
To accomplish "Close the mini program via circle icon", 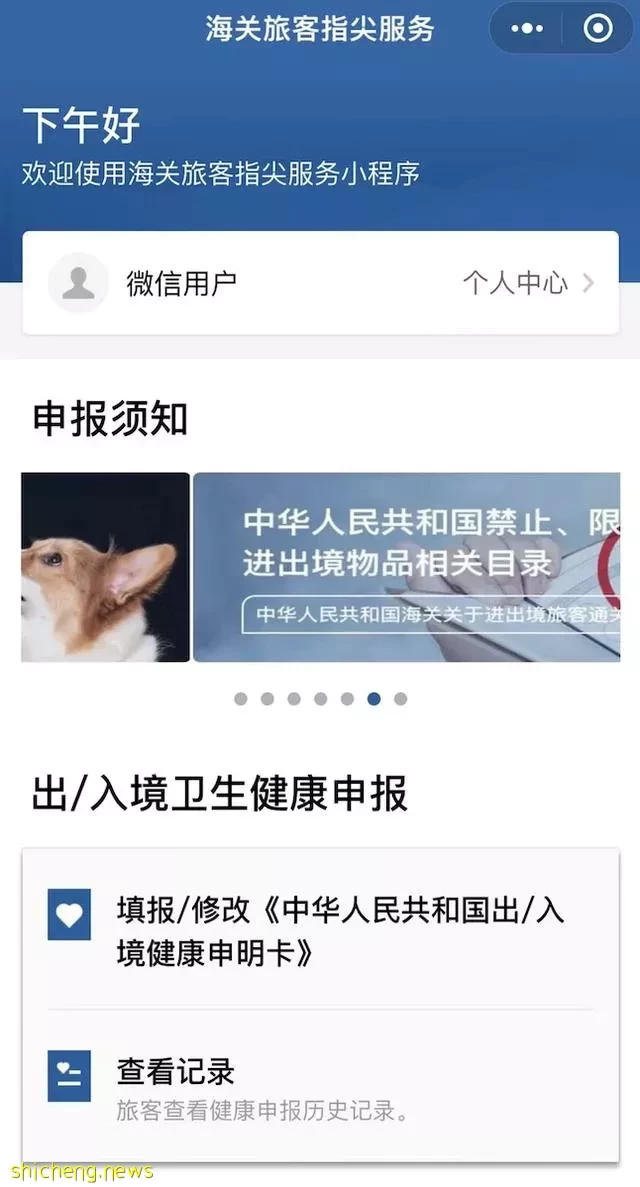I will coord(598,29).
